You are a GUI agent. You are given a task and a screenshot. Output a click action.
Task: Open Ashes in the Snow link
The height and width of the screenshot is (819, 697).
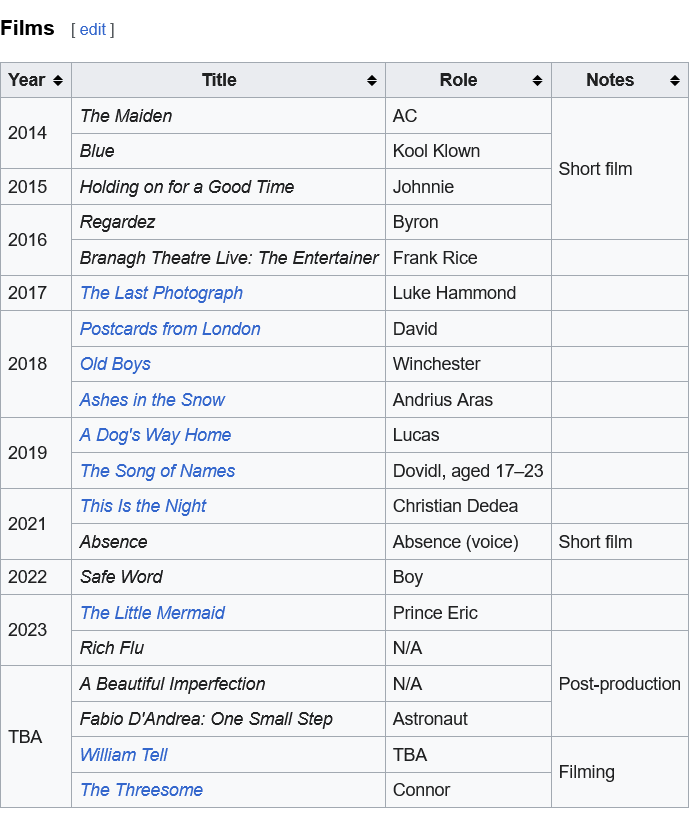[152, 400]
